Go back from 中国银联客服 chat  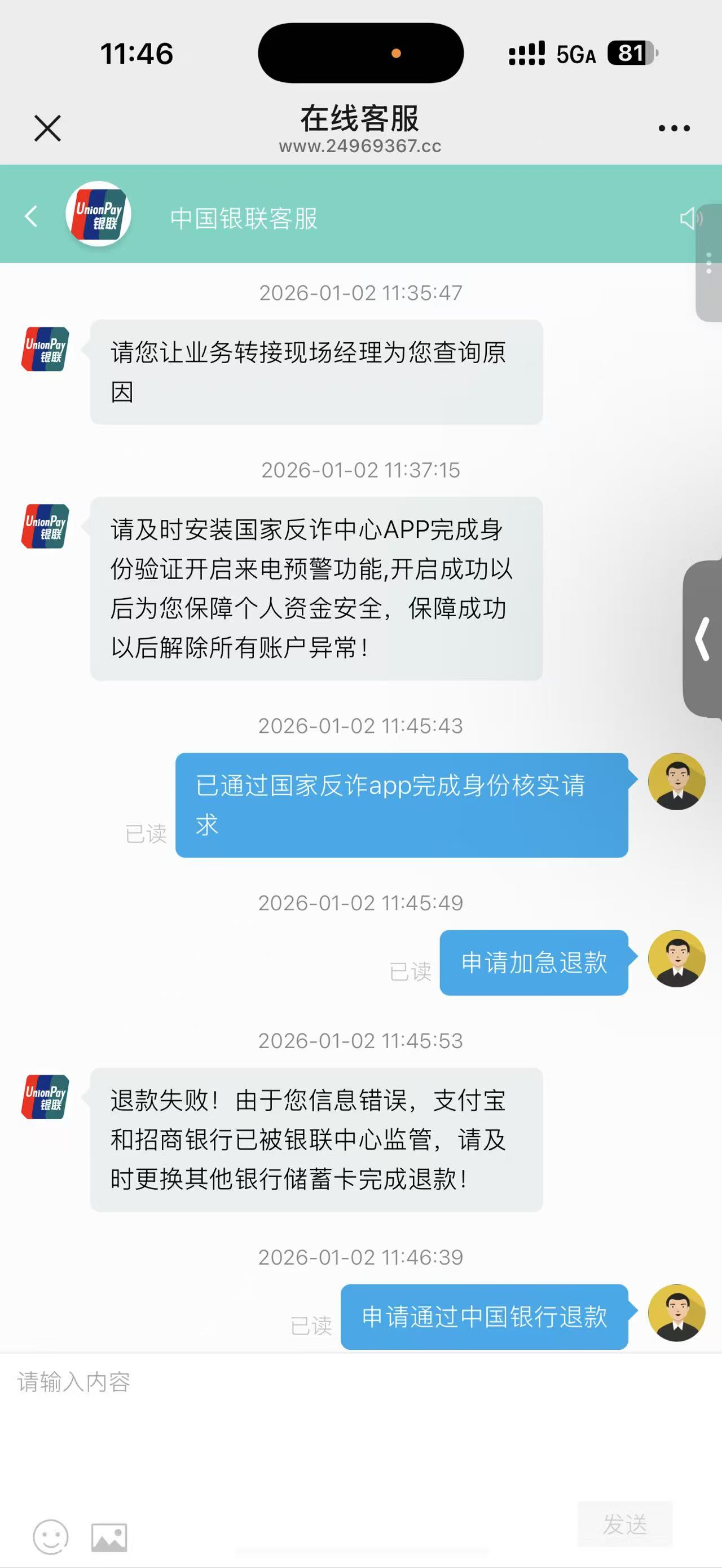tap(31, 216)
